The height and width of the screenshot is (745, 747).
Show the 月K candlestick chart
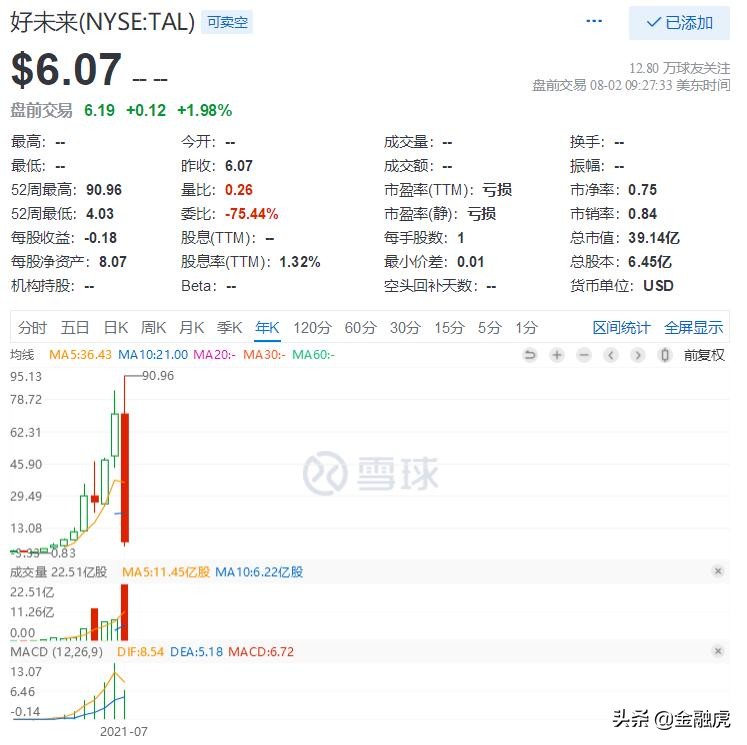coord(191,327)
